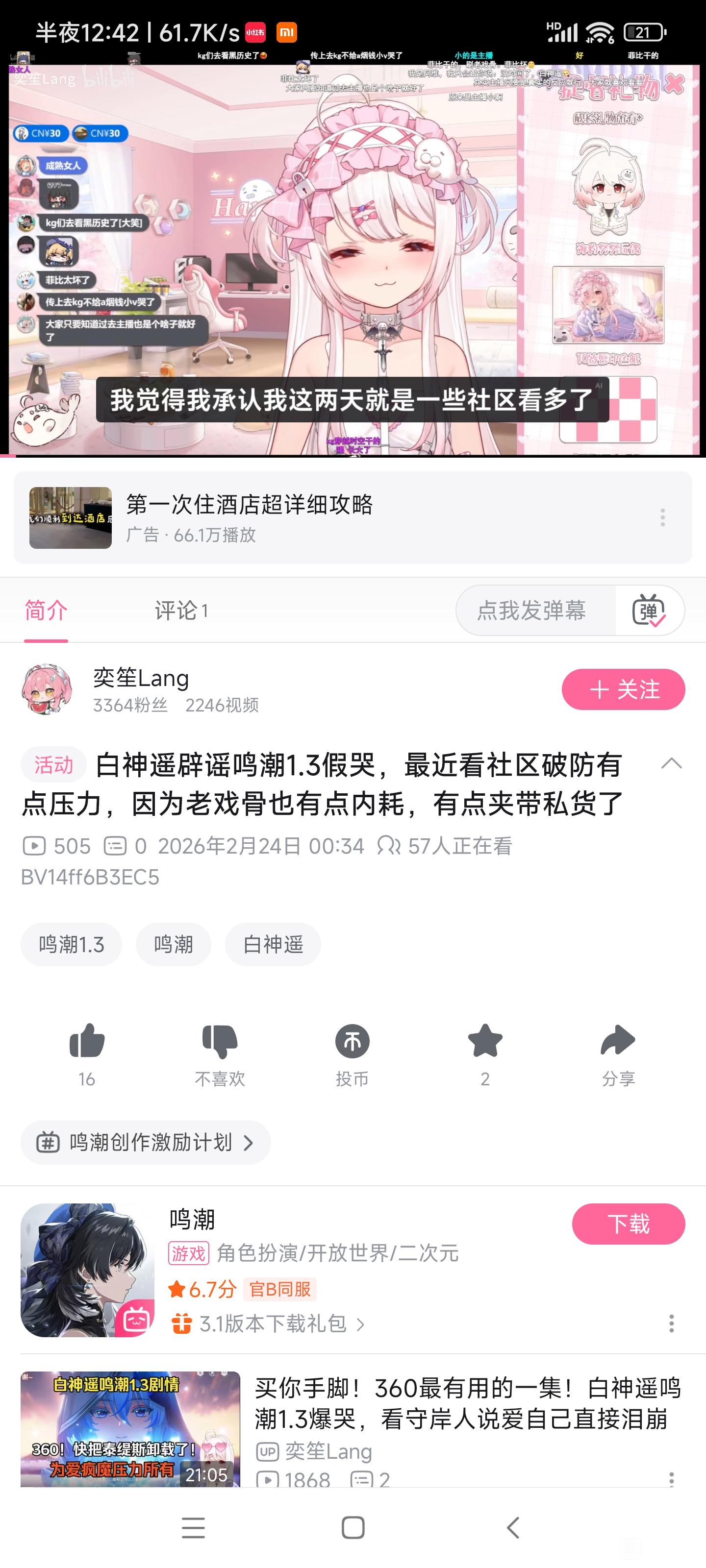Like this video with the thumbs-up icon
Image resolution: width=706 pixels, height=1568 pixels.
click(x=86, y=1041)
